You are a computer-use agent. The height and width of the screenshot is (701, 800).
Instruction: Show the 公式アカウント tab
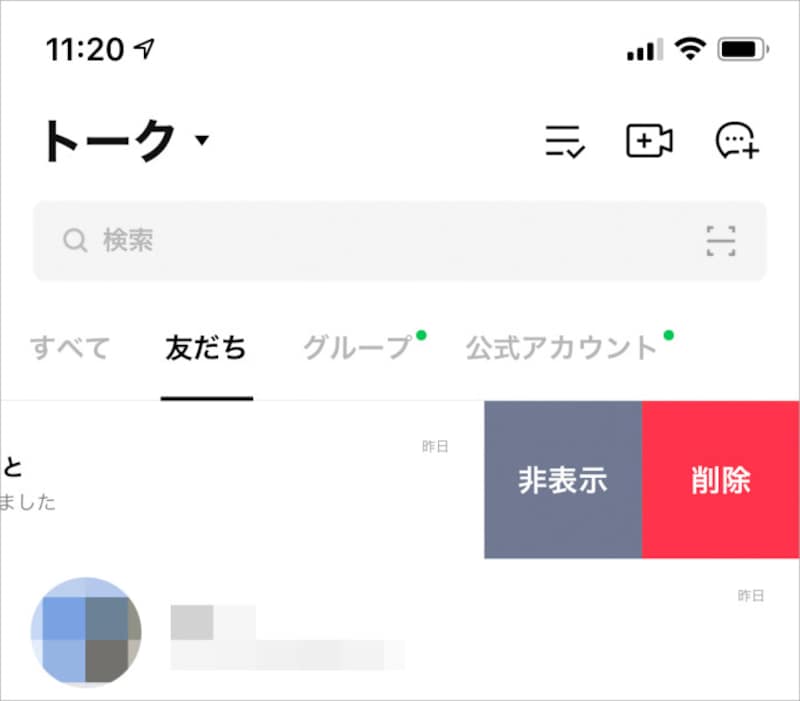pyautogui.click(x=562, y=348)
